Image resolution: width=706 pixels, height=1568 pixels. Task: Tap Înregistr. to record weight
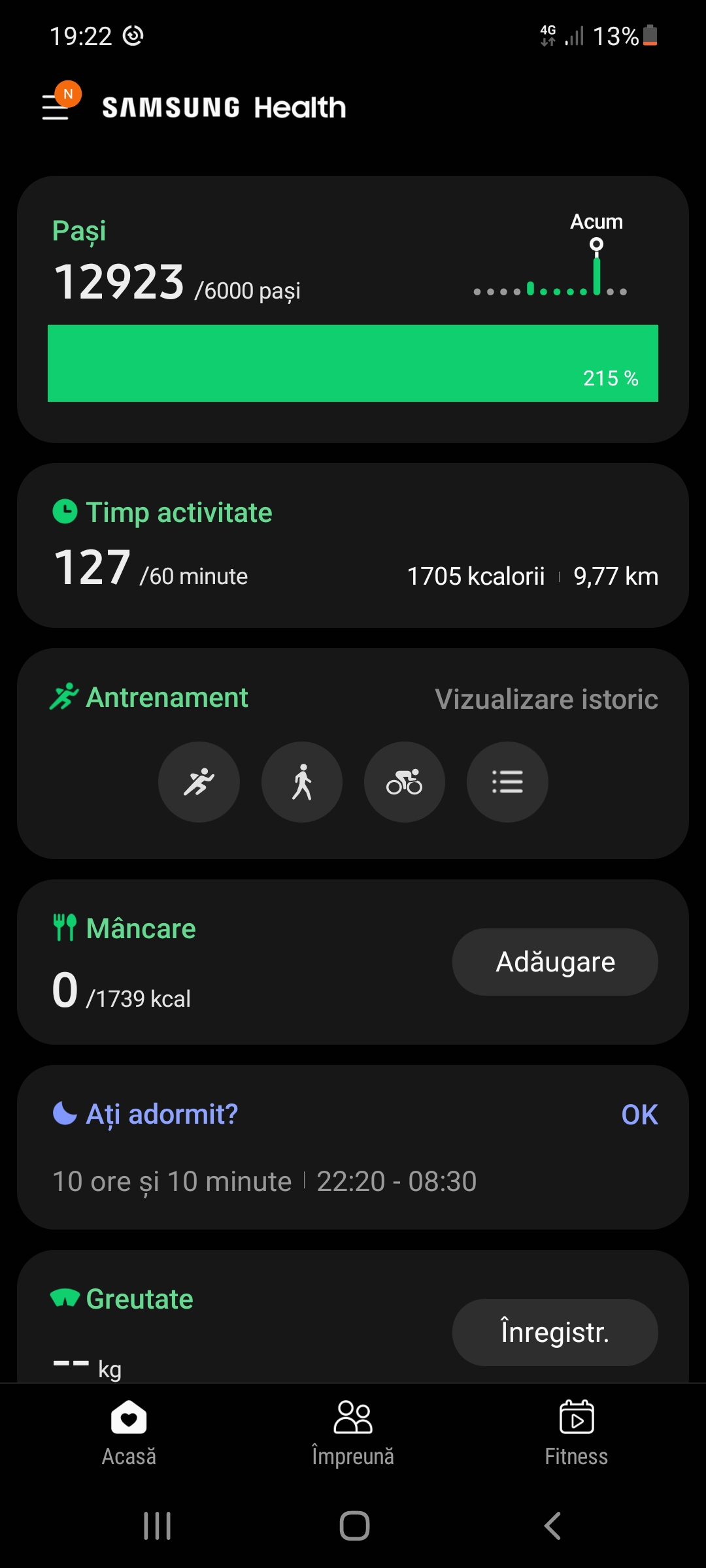tap(555, 1332)
